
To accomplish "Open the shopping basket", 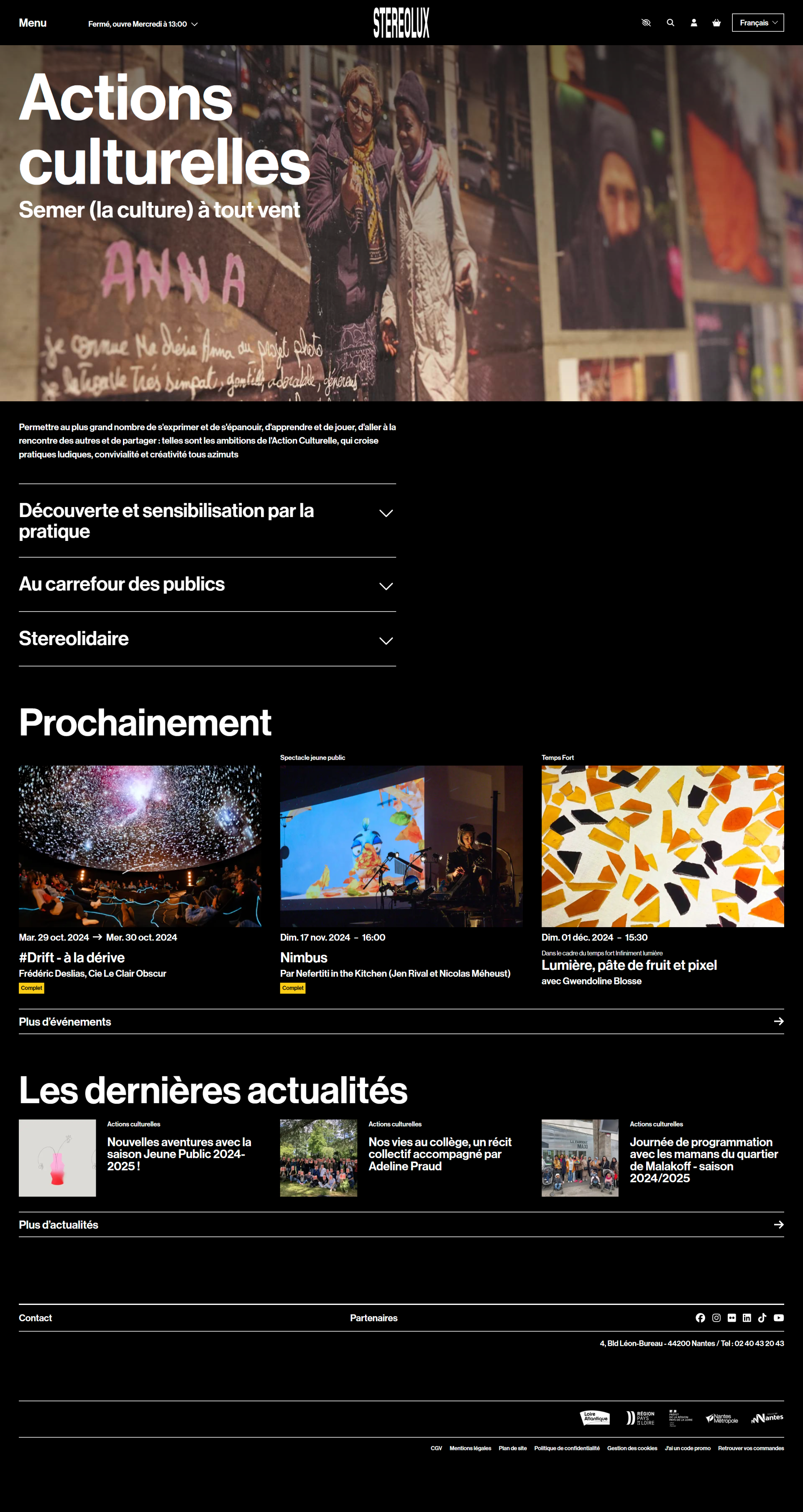I will click(x=716, y=23).
